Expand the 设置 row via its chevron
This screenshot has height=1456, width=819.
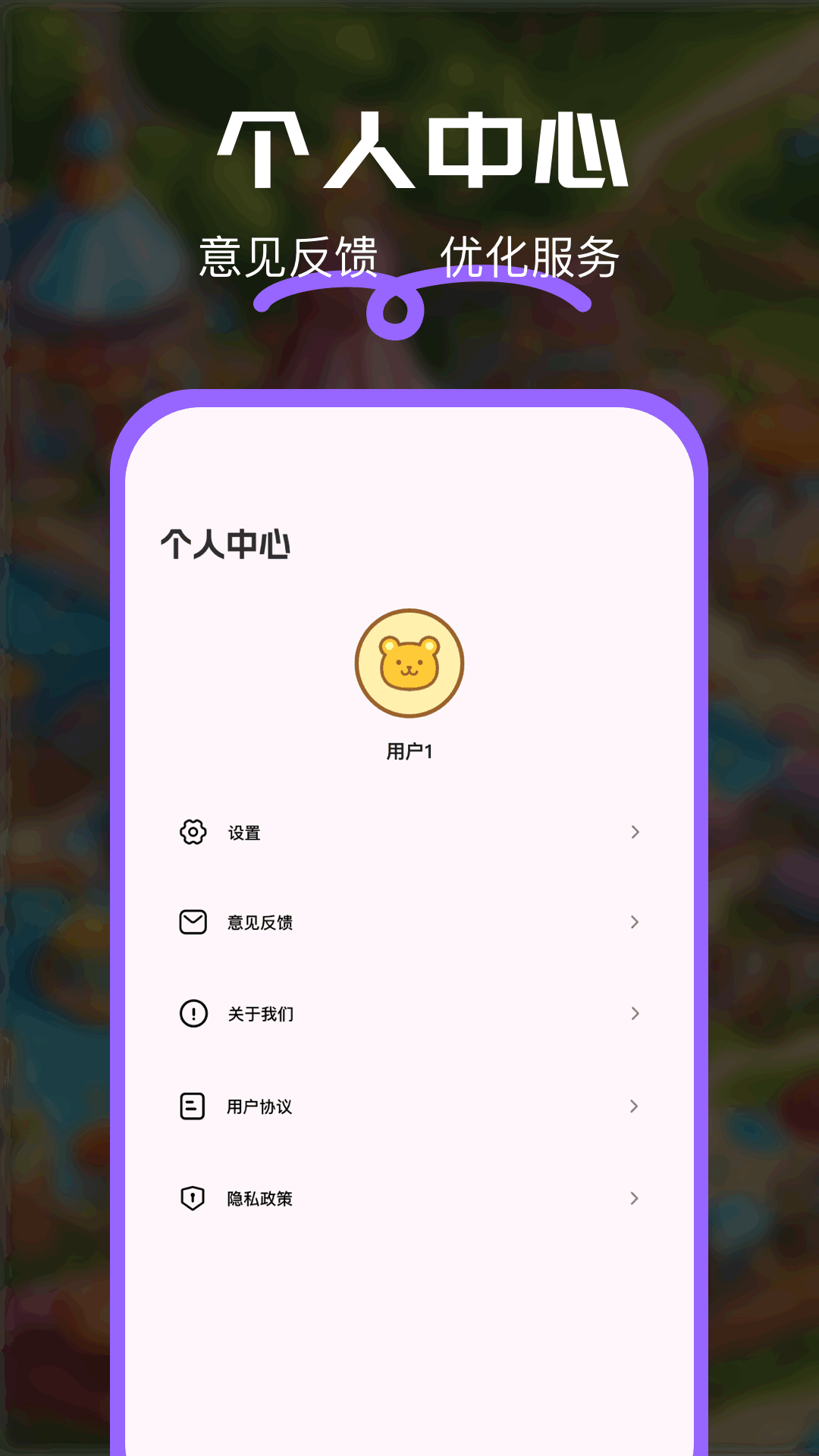pyautogui.click(x=634, y=832)
